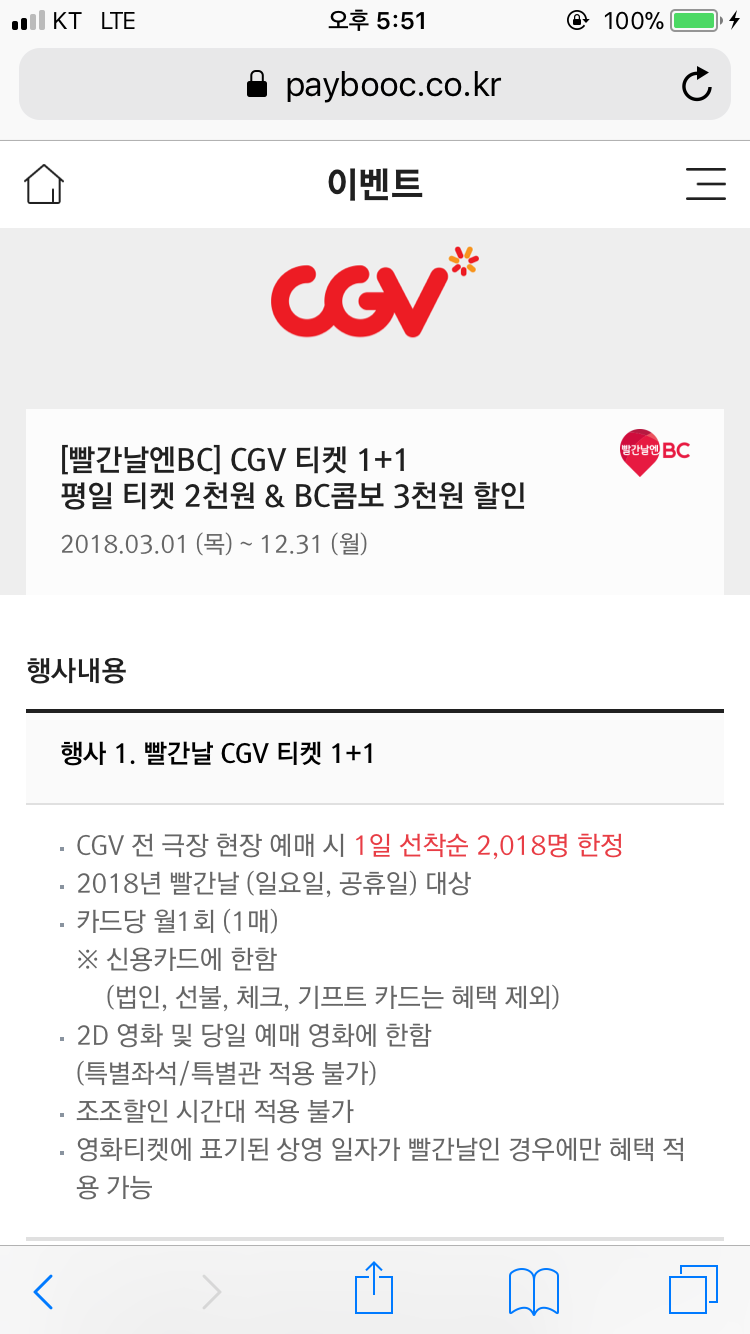
Task: Reload the page
Action: pos(696,85)
